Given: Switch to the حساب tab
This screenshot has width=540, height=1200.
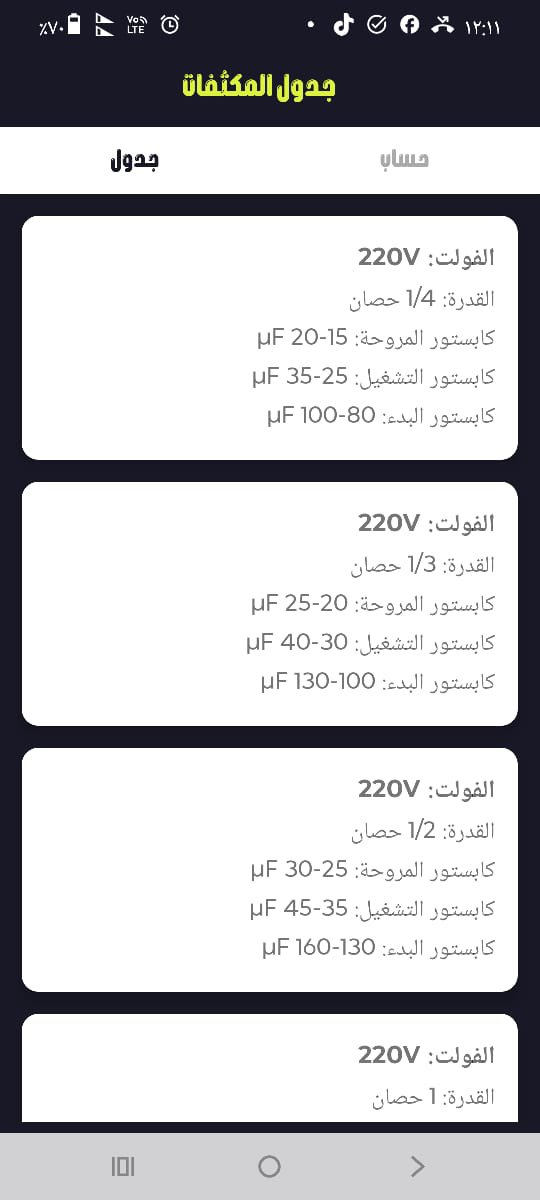Looking at the screenshot, I should (x=404, y=160).
